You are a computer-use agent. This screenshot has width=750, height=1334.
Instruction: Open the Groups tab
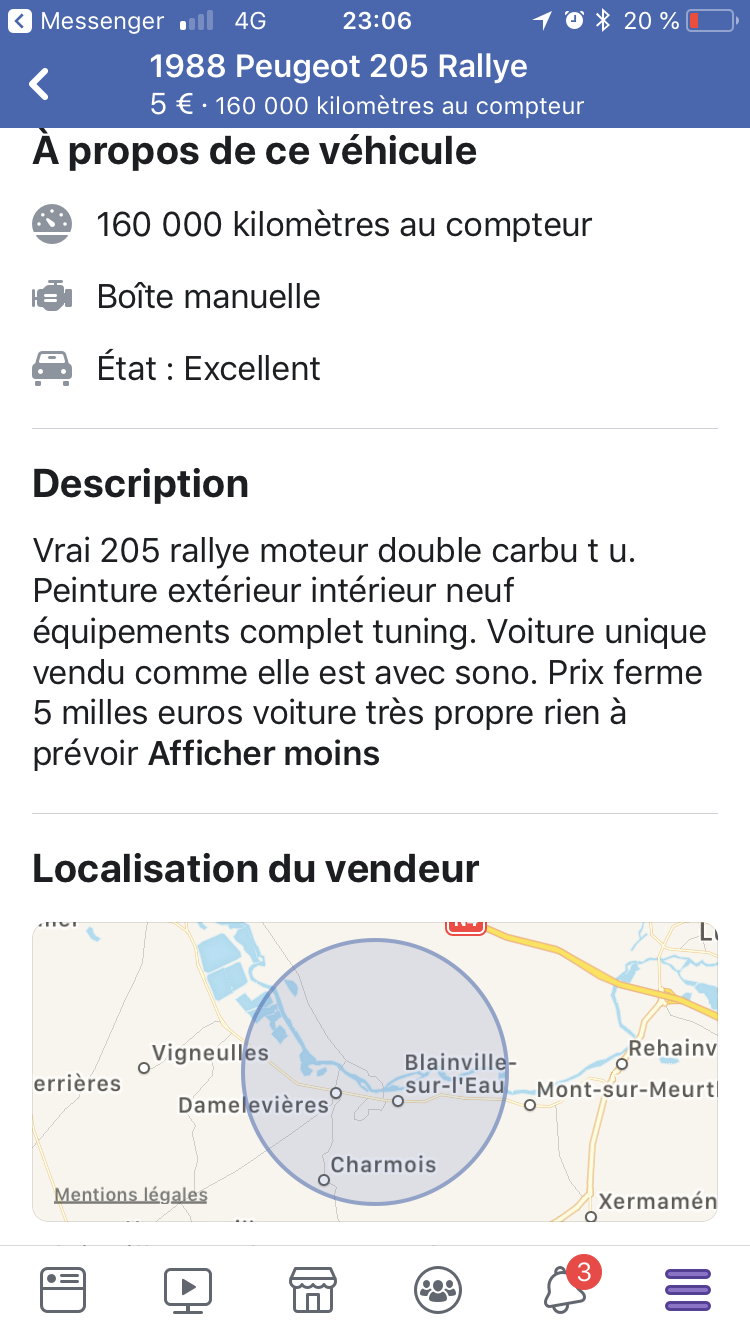[x=438, y=1289]
